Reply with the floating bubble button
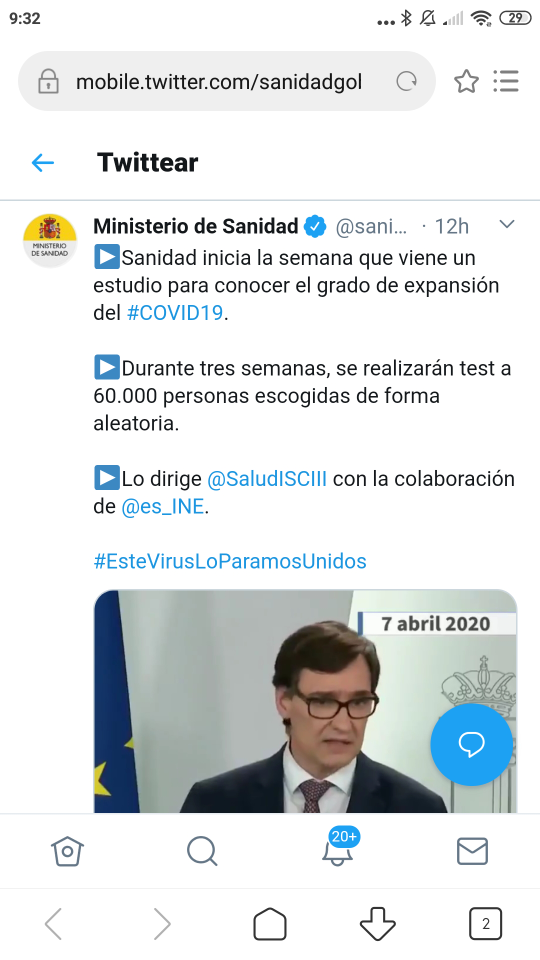The height and width of the screenshot is (960, 540). 471,744
